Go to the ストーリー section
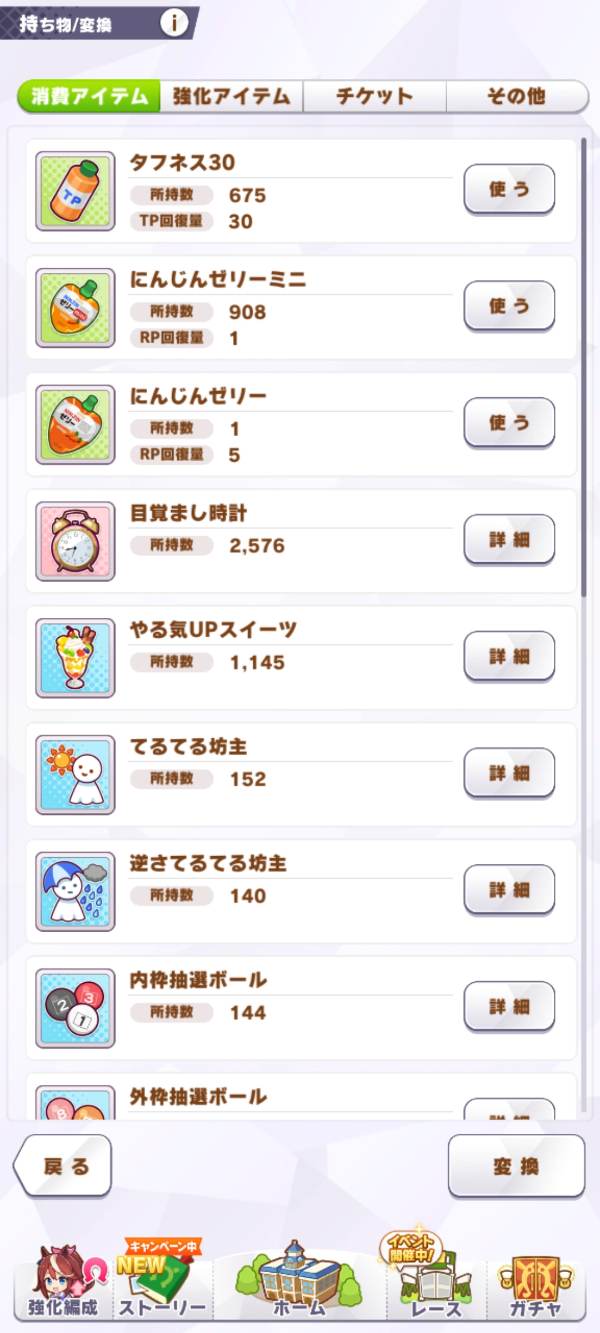The image size is (600, 1333). [162, 1285]
